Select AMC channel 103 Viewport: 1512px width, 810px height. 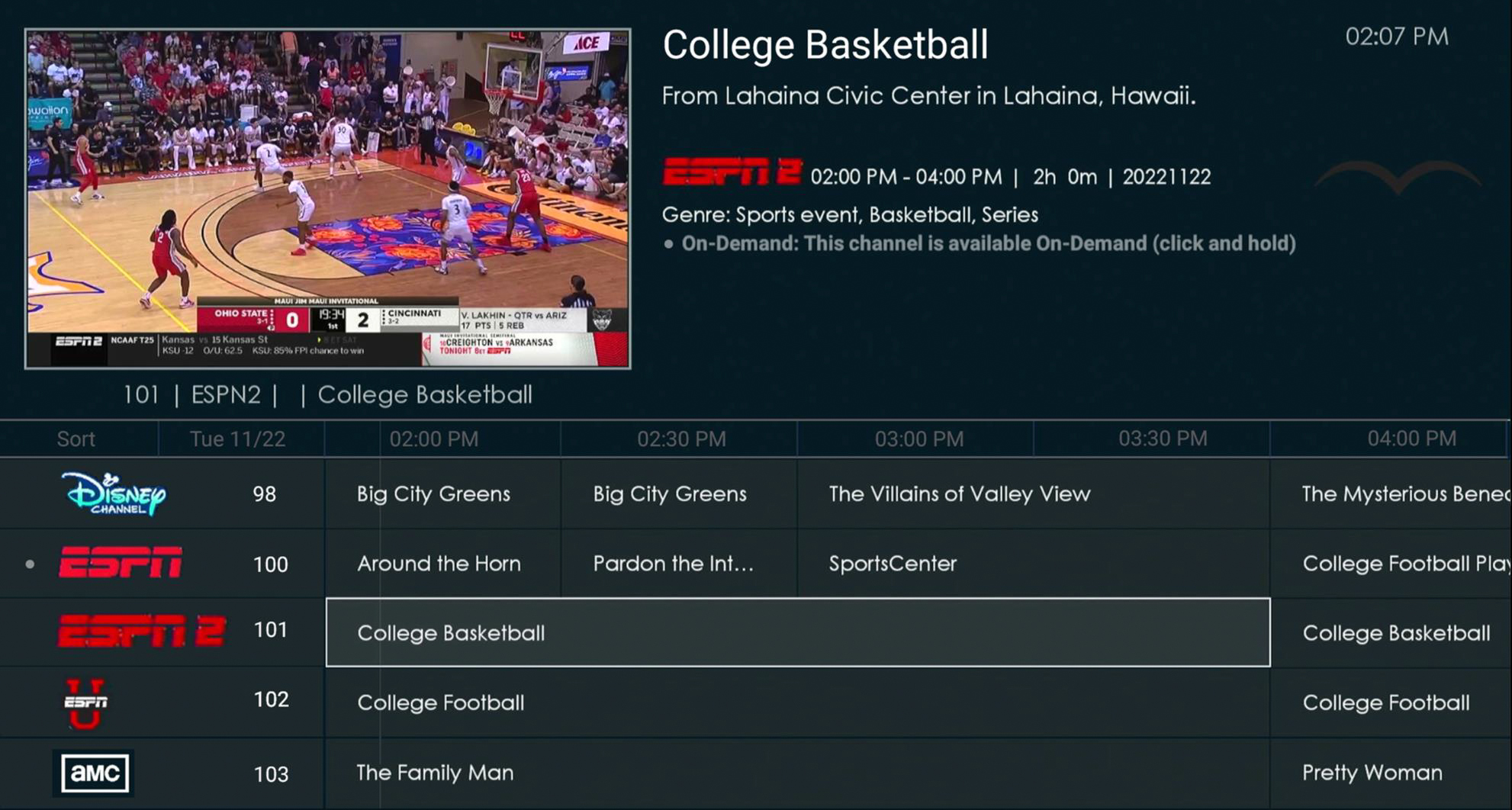[162, 773]
